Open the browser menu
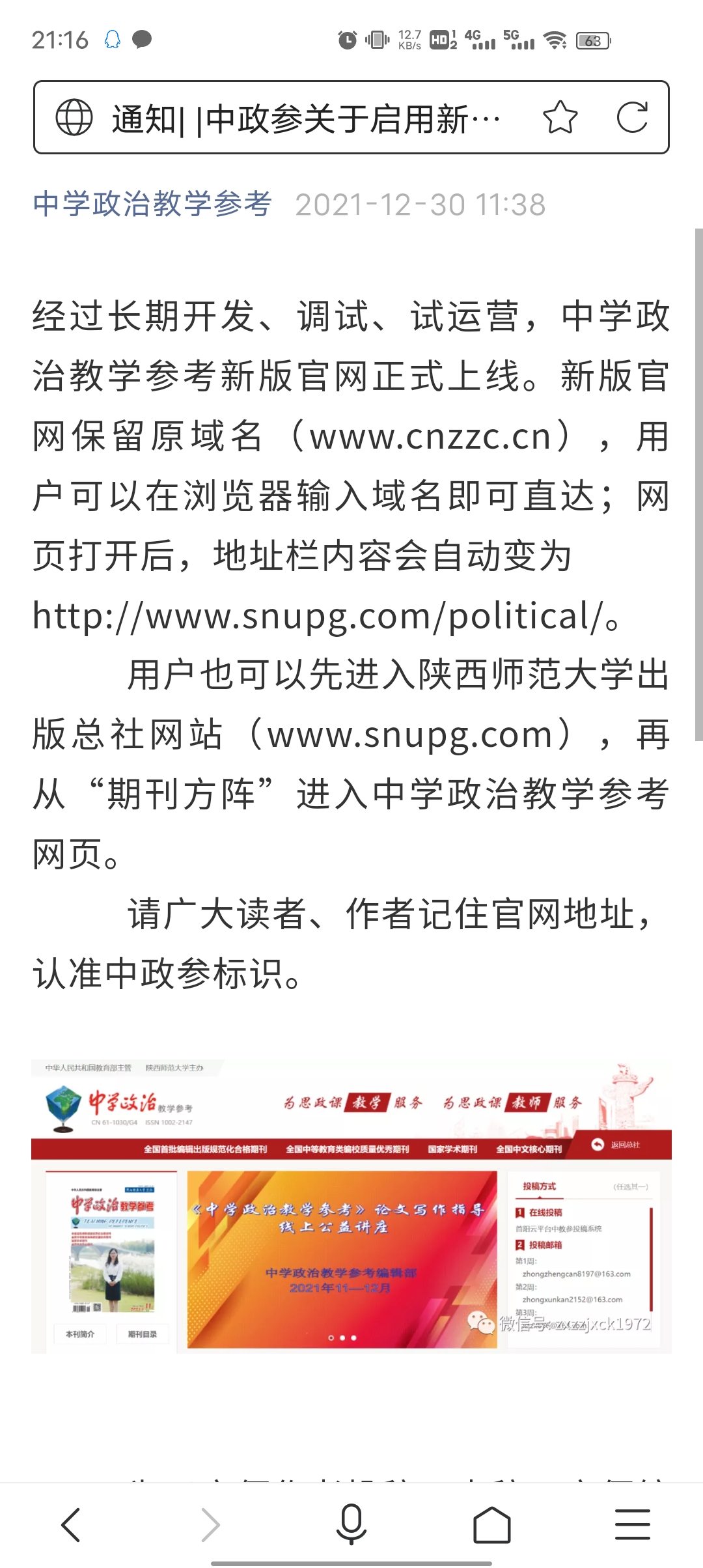The height and width of the screenshot is (1568, 703). click(633, 1525)
